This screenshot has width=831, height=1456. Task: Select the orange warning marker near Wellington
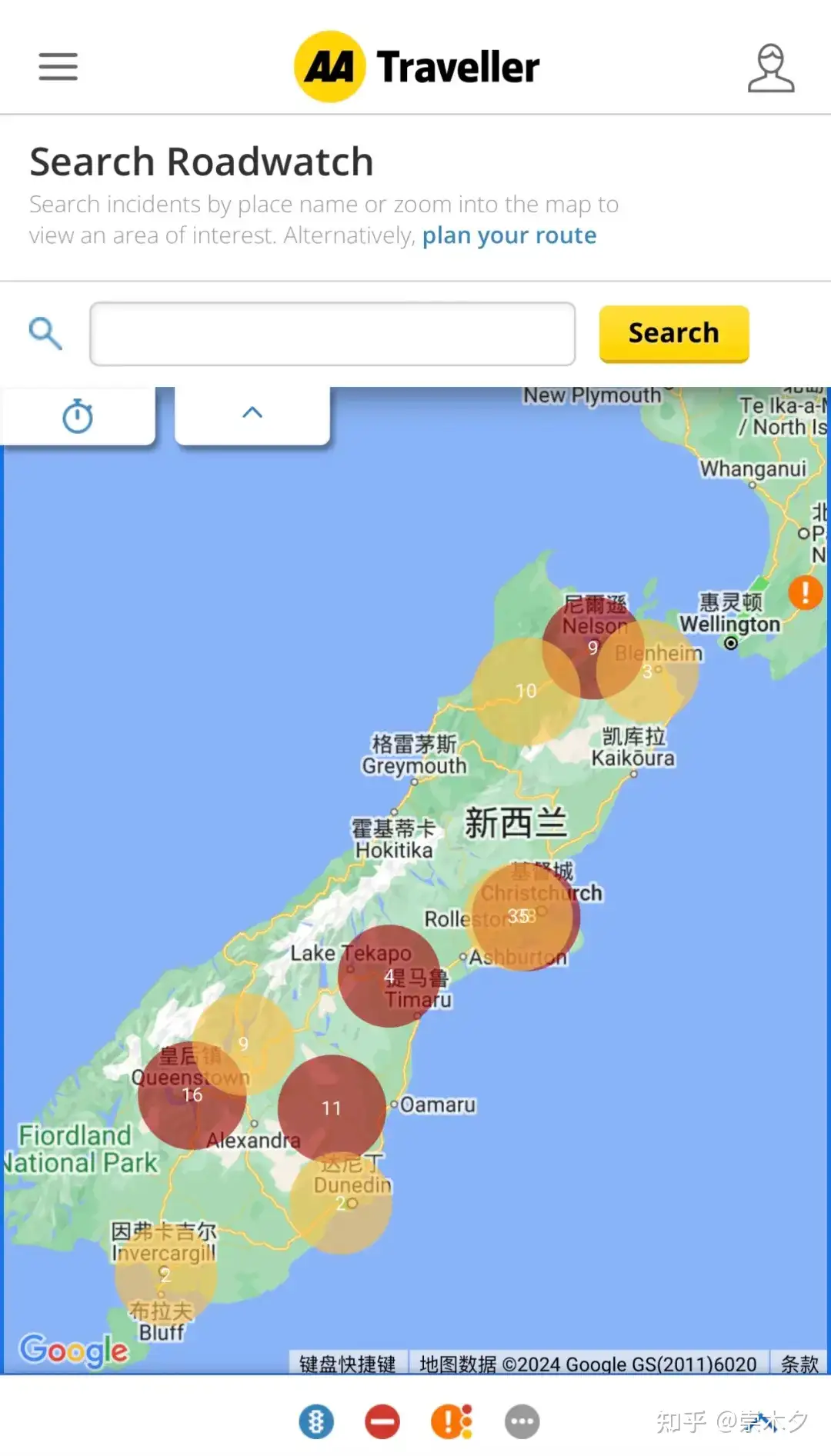(806, 593)
